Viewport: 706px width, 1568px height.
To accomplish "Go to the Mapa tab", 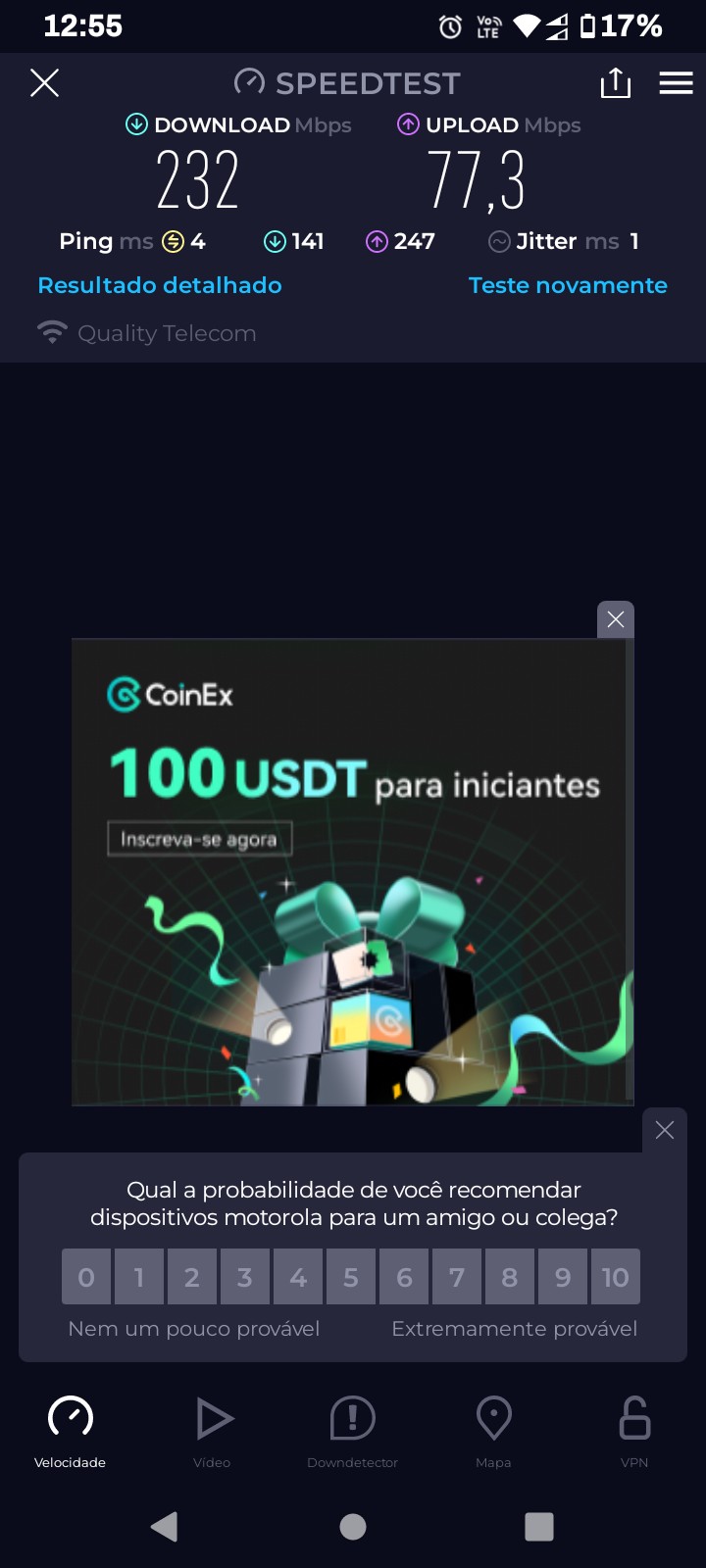I will pyautogui.click(x=493, y=1431).
